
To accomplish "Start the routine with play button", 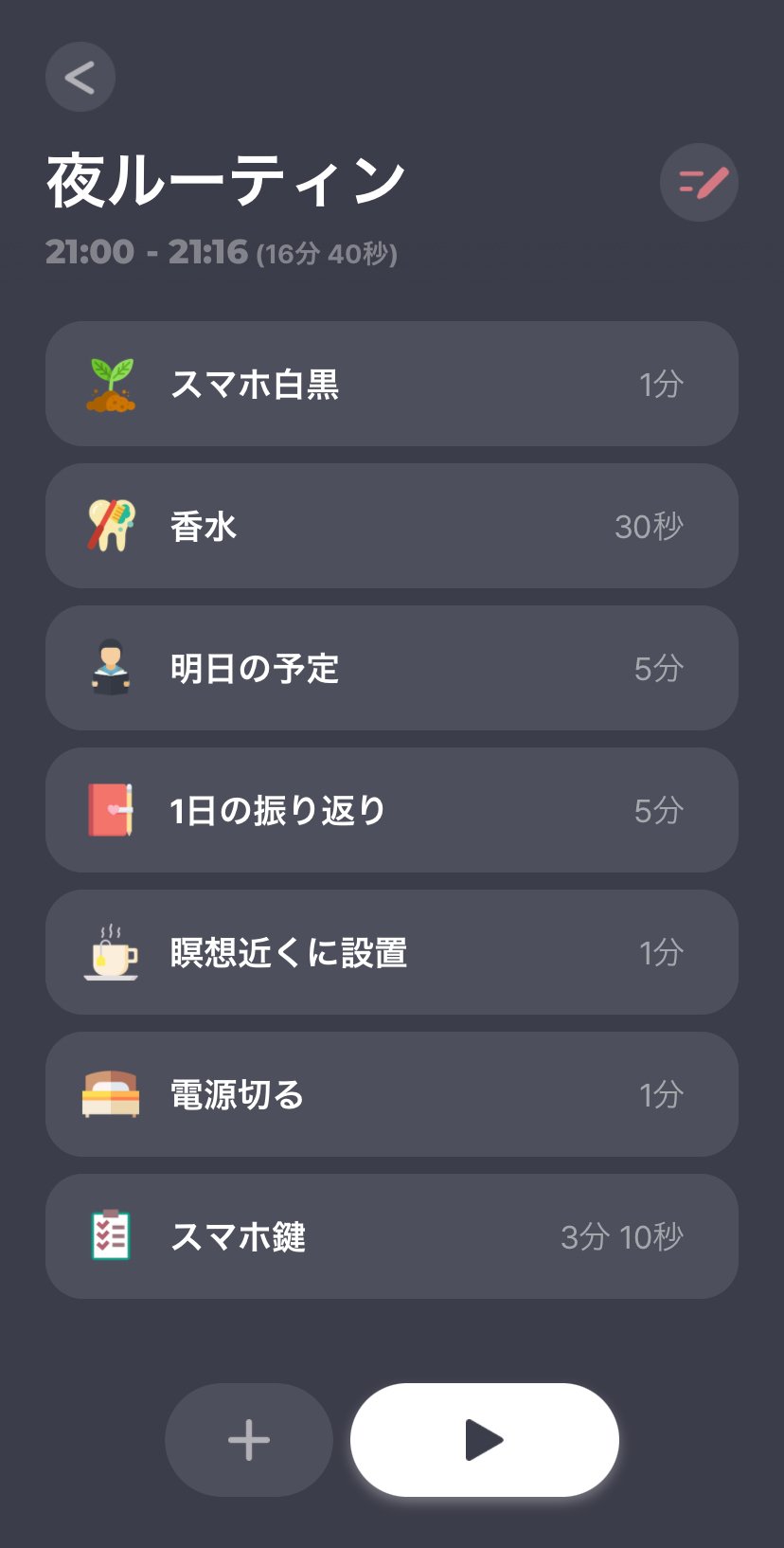I will (485, 1440).
